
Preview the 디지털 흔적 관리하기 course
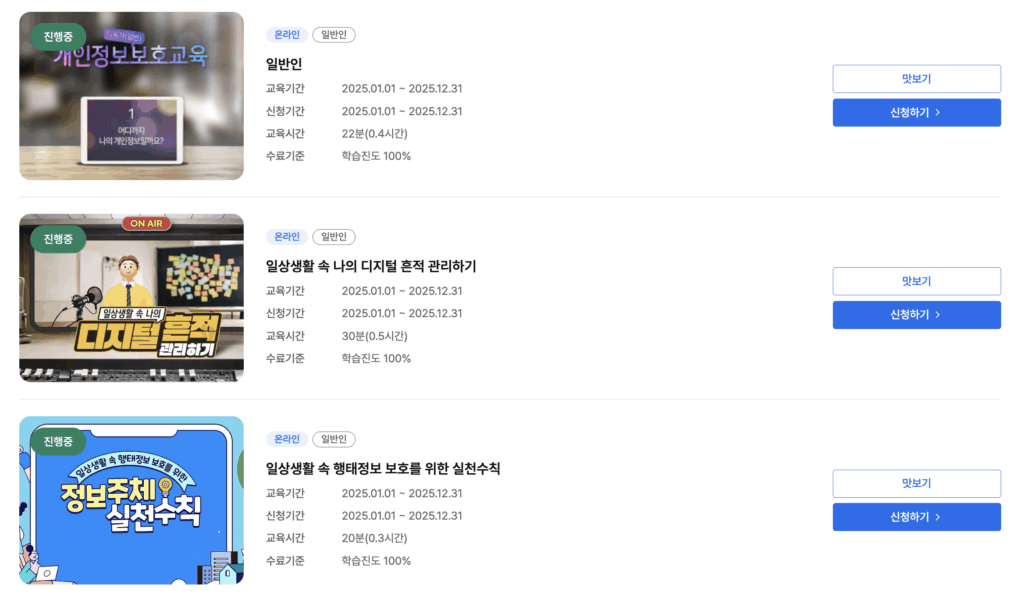coord(916,281)
